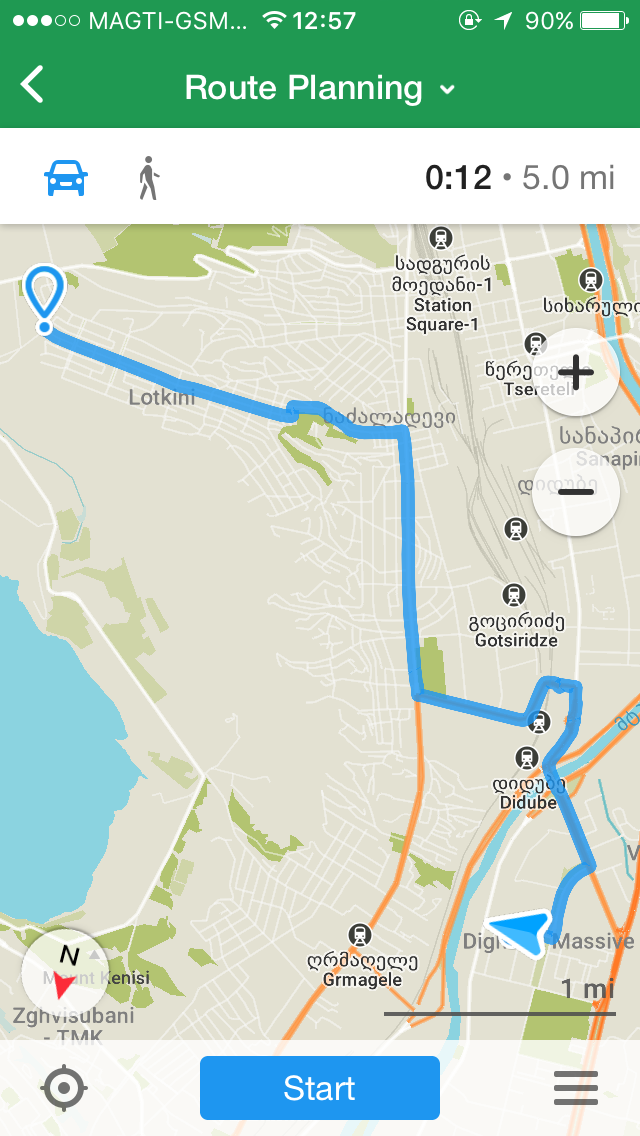This screenshot has width=640, height=1136.
Task: Zoom in on the map
Action: (x=576, y=372)
